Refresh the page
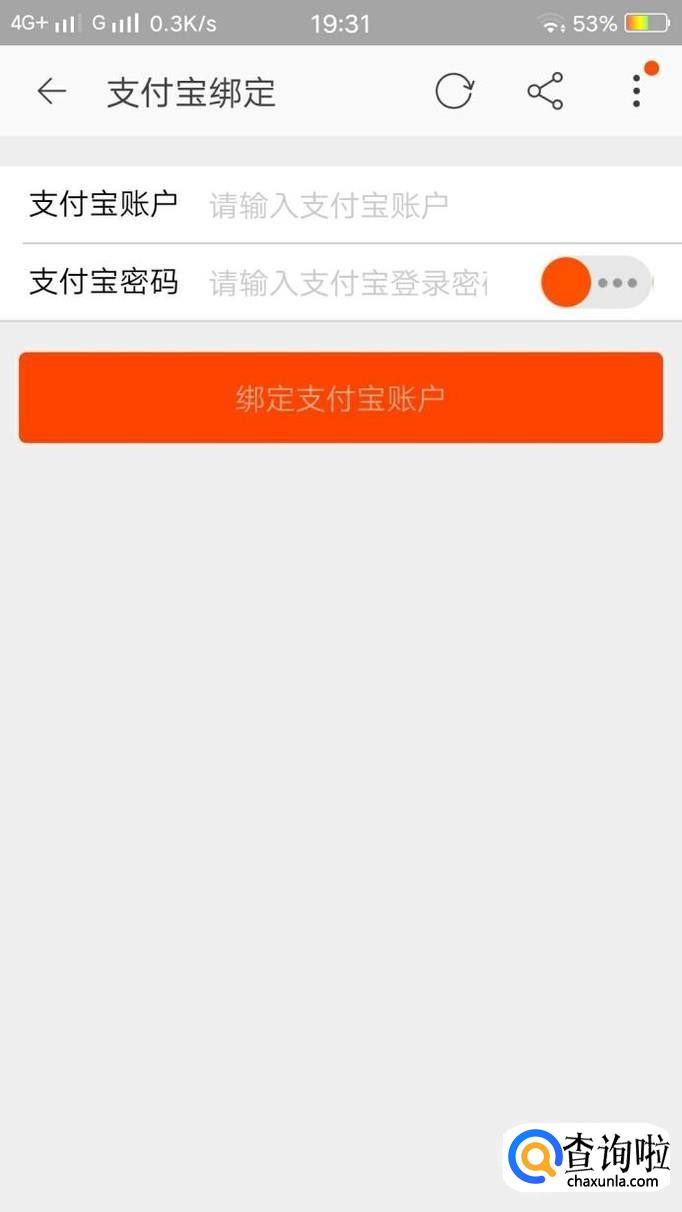 [453, 92]
